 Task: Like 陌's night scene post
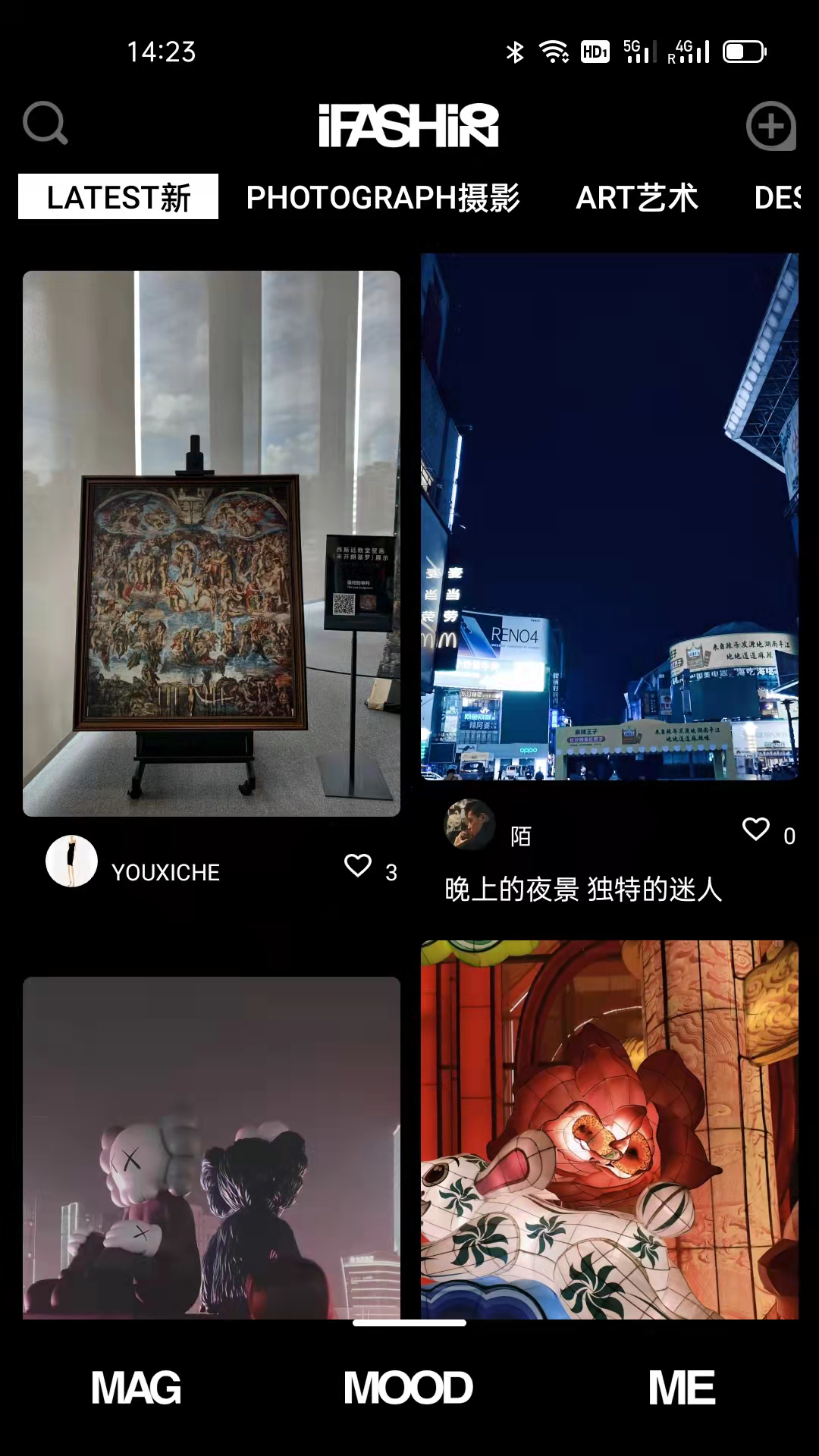tap(755, 830)
